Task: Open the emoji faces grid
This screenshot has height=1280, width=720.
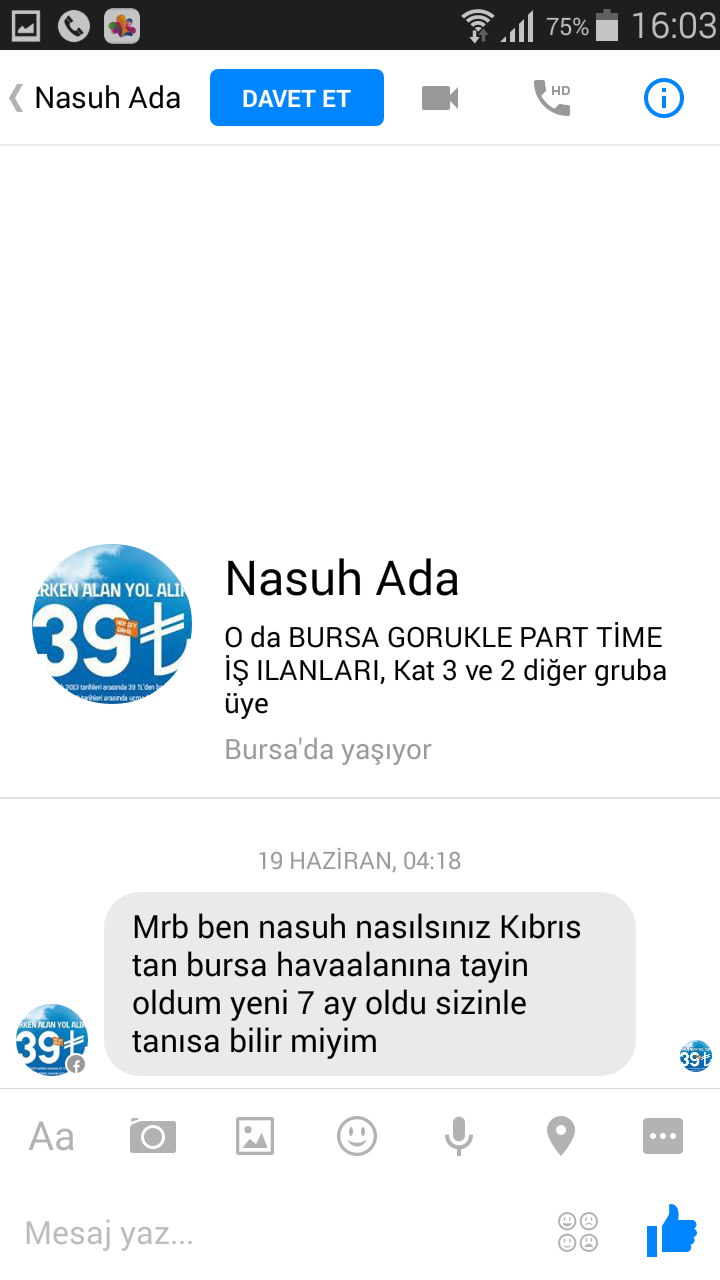Action: pyautogui.click(x=578, y=1232)
